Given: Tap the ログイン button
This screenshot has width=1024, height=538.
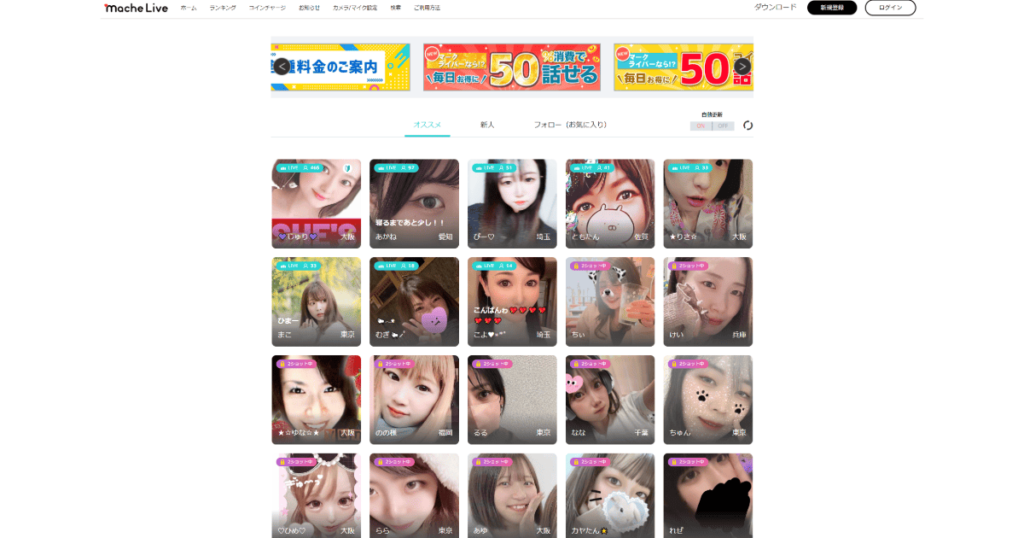Looking at the screenshot, I should pyautogui.click(x=890, y=8).
